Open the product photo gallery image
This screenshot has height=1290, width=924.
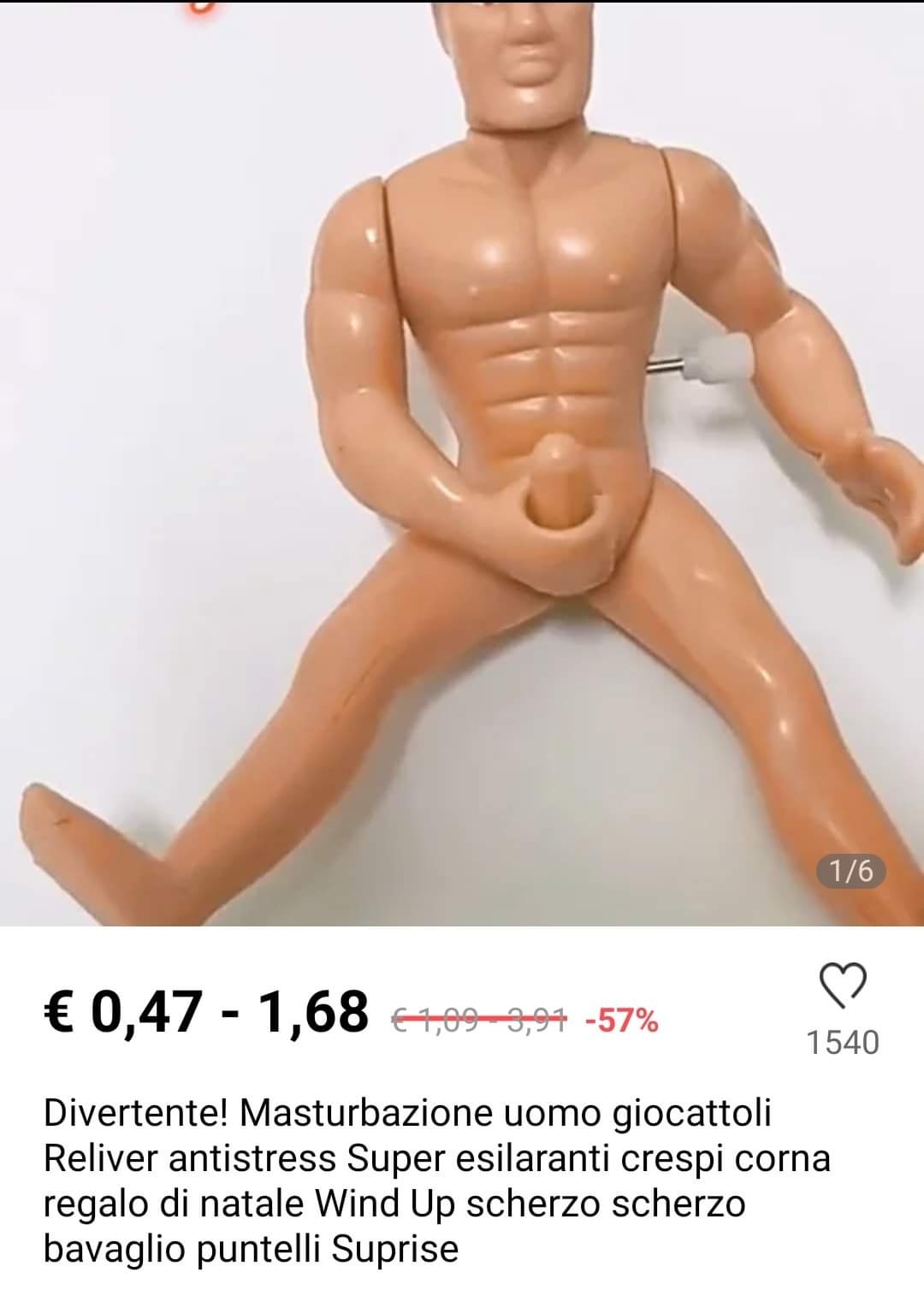click(x=462, y=462)
